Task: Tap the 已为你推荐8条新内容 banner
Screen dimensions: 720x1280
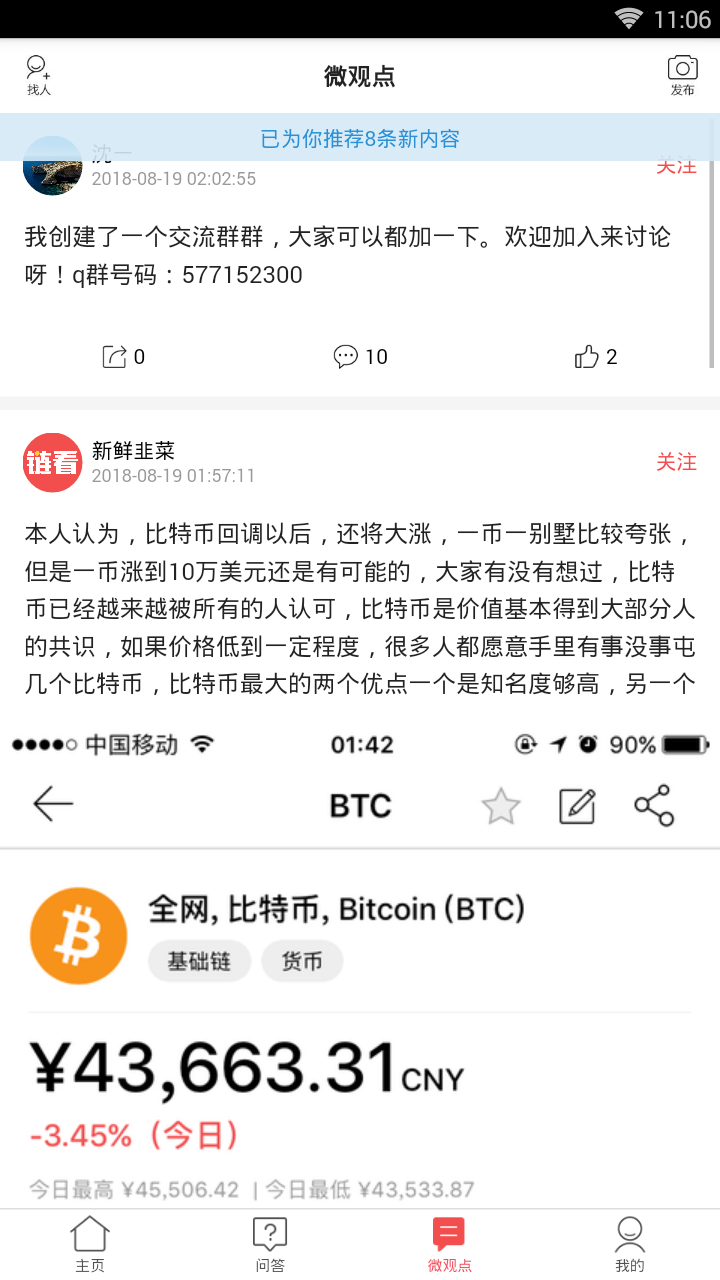Action: pyautogui.click(x=360, y=139)
